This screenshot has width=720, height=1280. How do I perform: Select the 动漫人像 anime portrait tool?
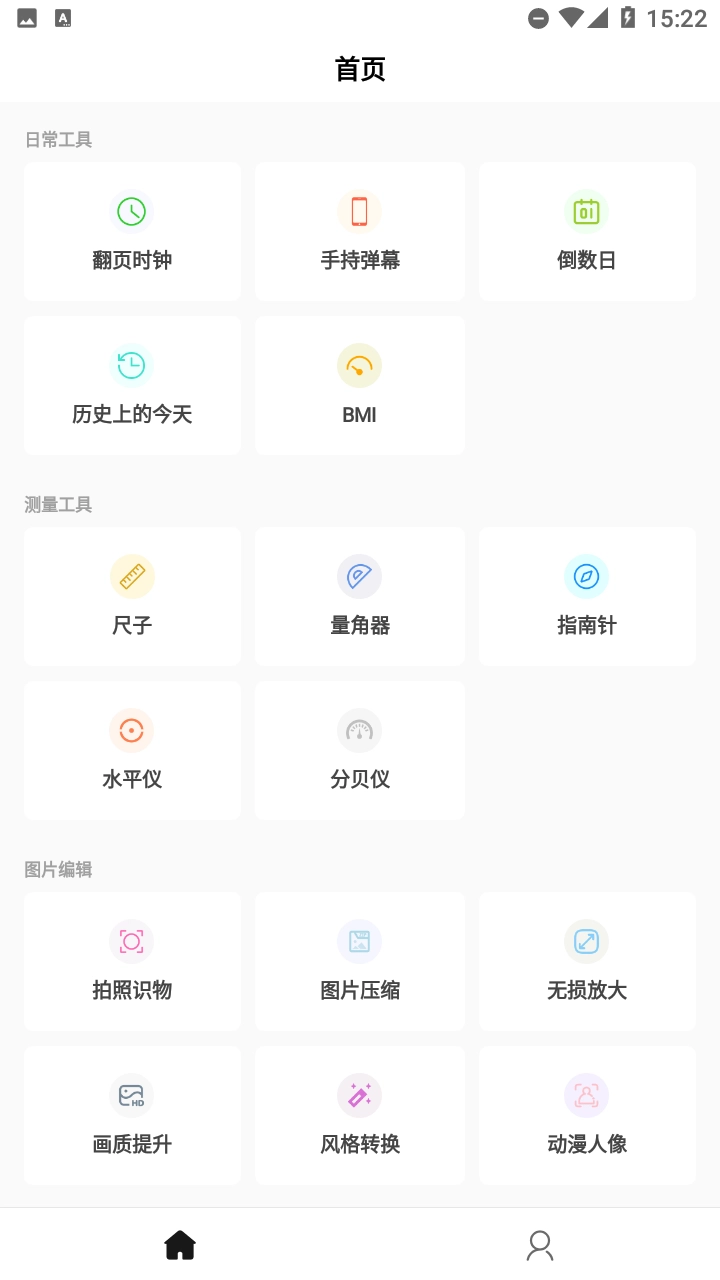[586, 1115]
